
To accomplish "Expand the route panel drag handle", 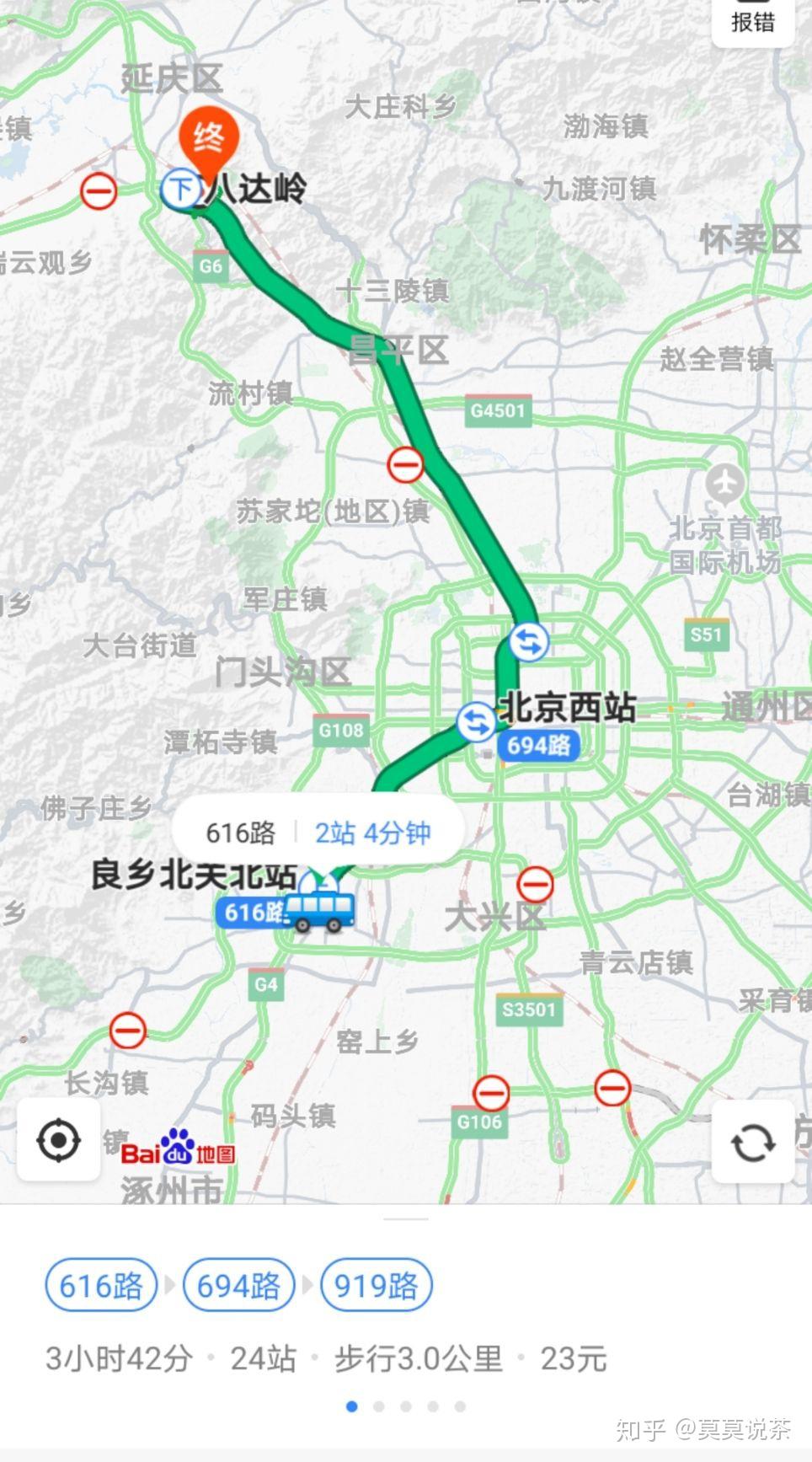I will [406, 1218].
